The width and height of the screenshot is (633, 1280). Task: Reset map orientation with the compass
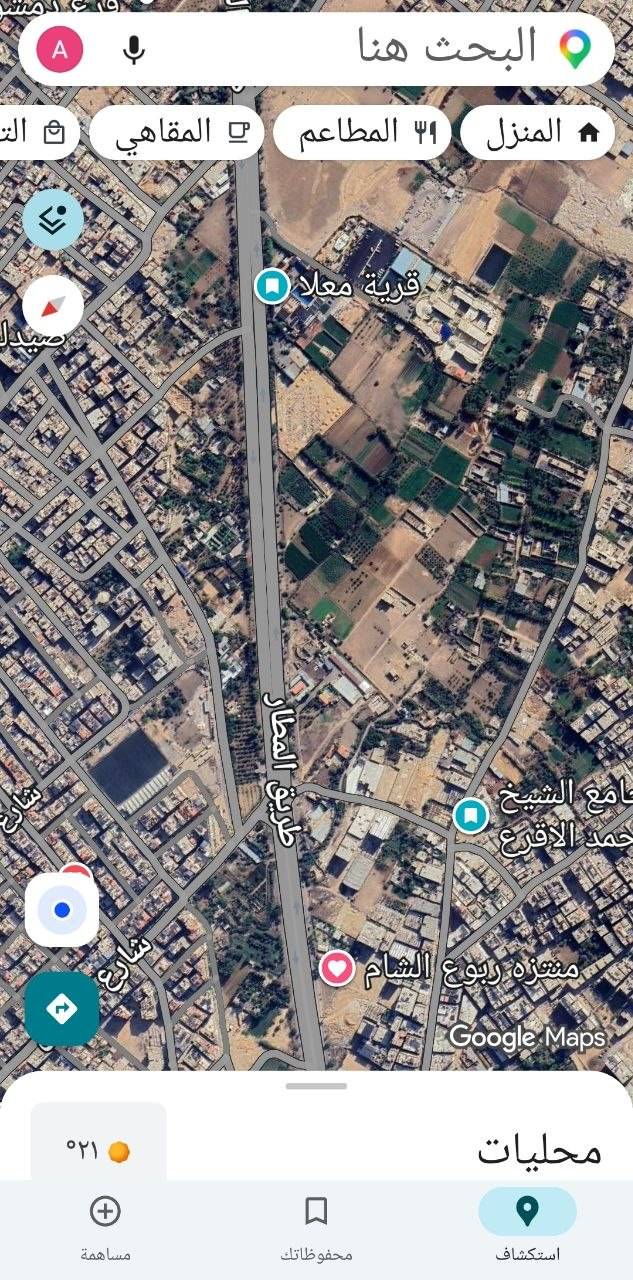tap(53, 305)
